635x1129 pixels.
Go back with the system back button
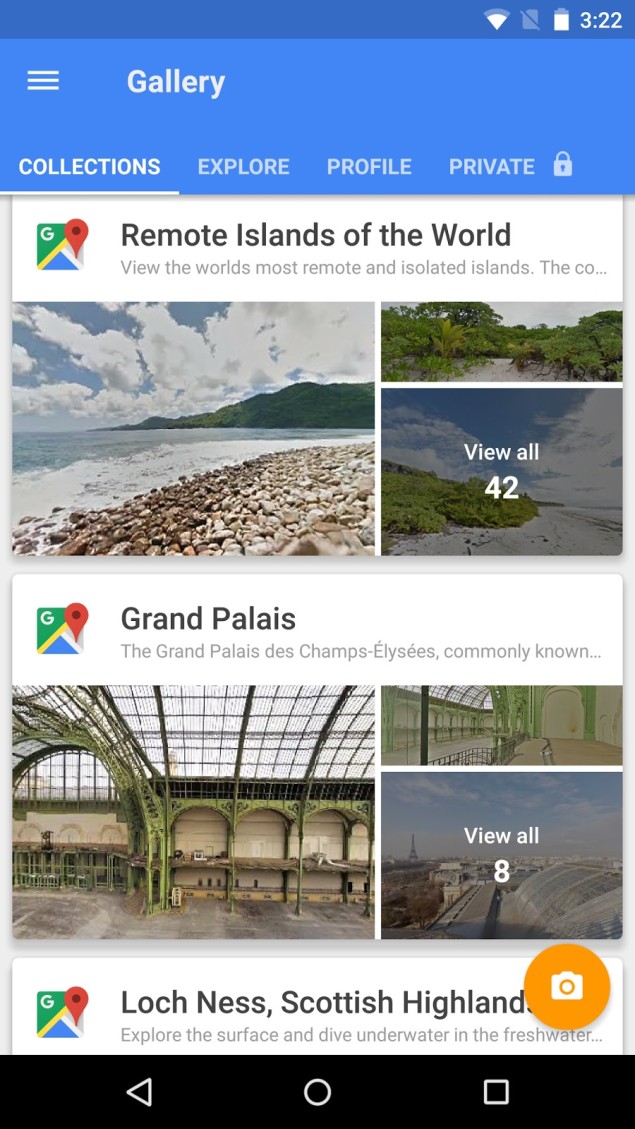(x=140, y=1092)
